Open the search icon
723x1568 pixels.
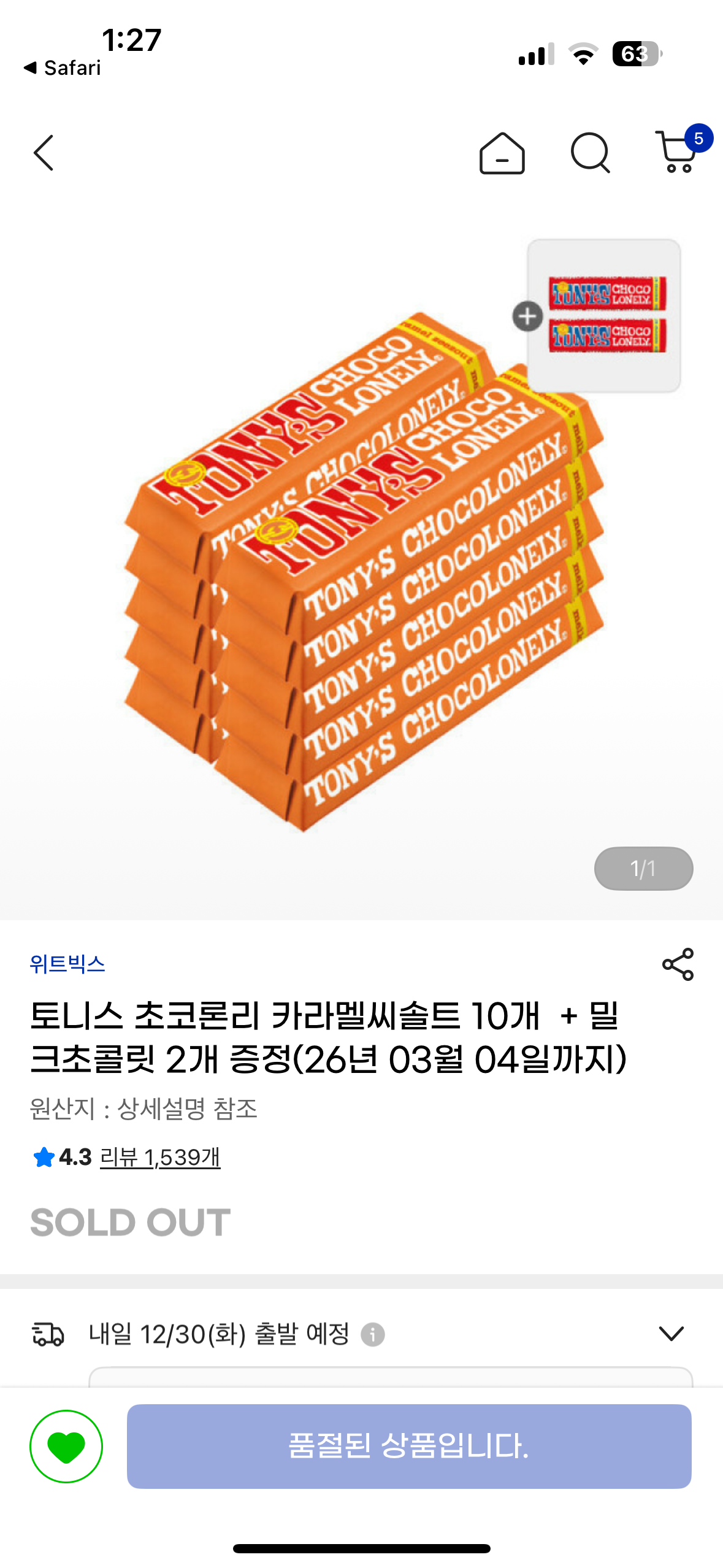point(590,153)
